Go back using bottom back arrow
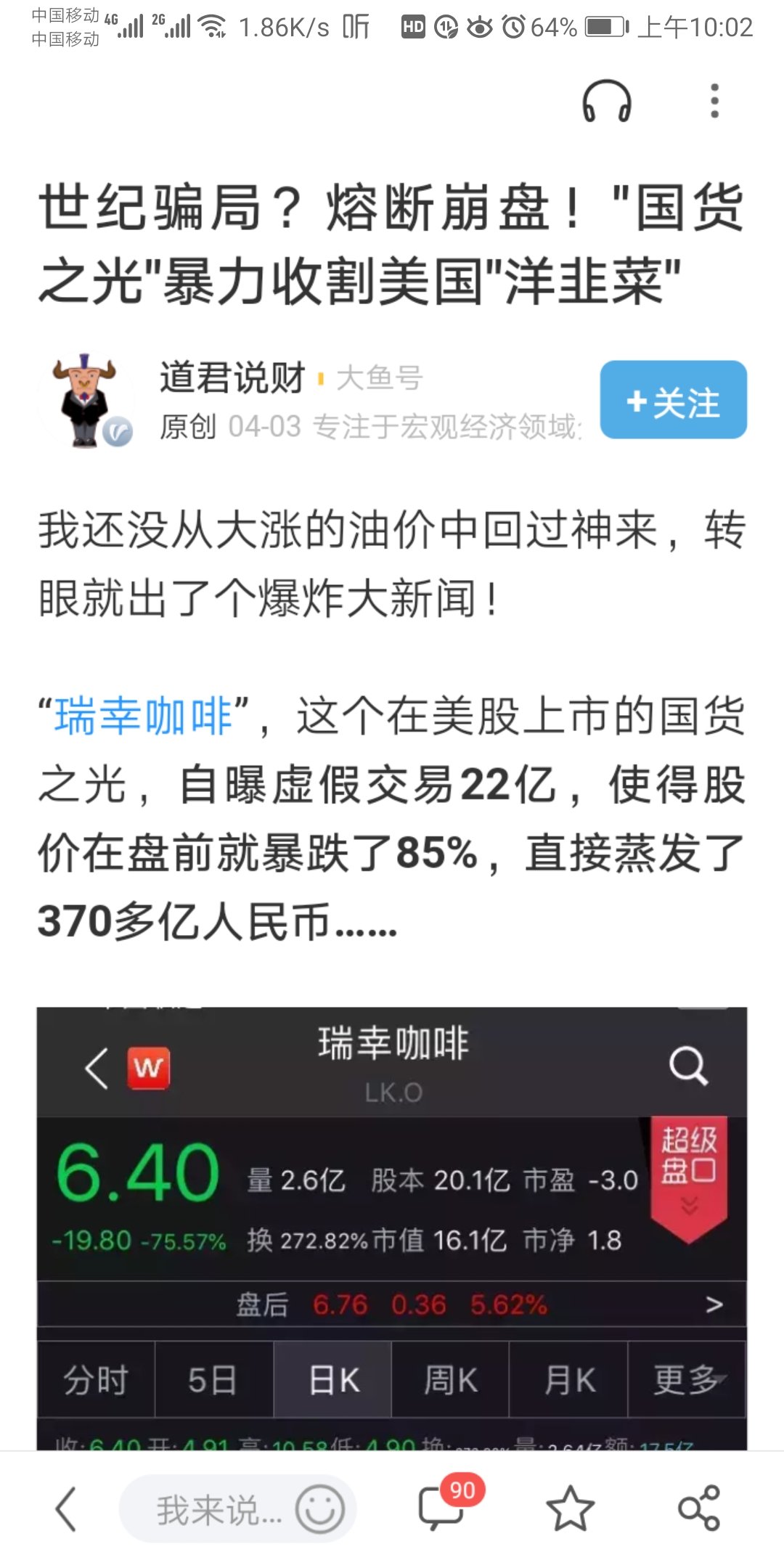 click(66, 1508)
